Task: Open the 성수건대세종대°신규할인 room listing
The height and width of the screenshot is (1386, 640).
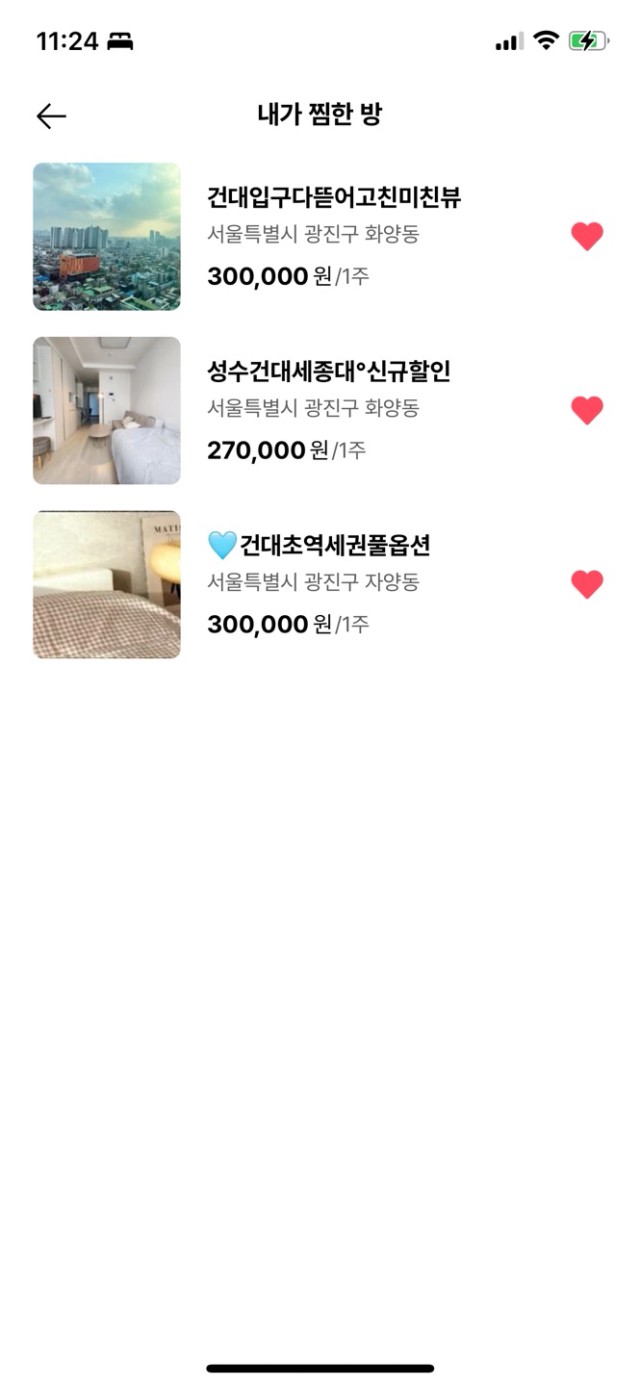Action: tap(320, 411)
